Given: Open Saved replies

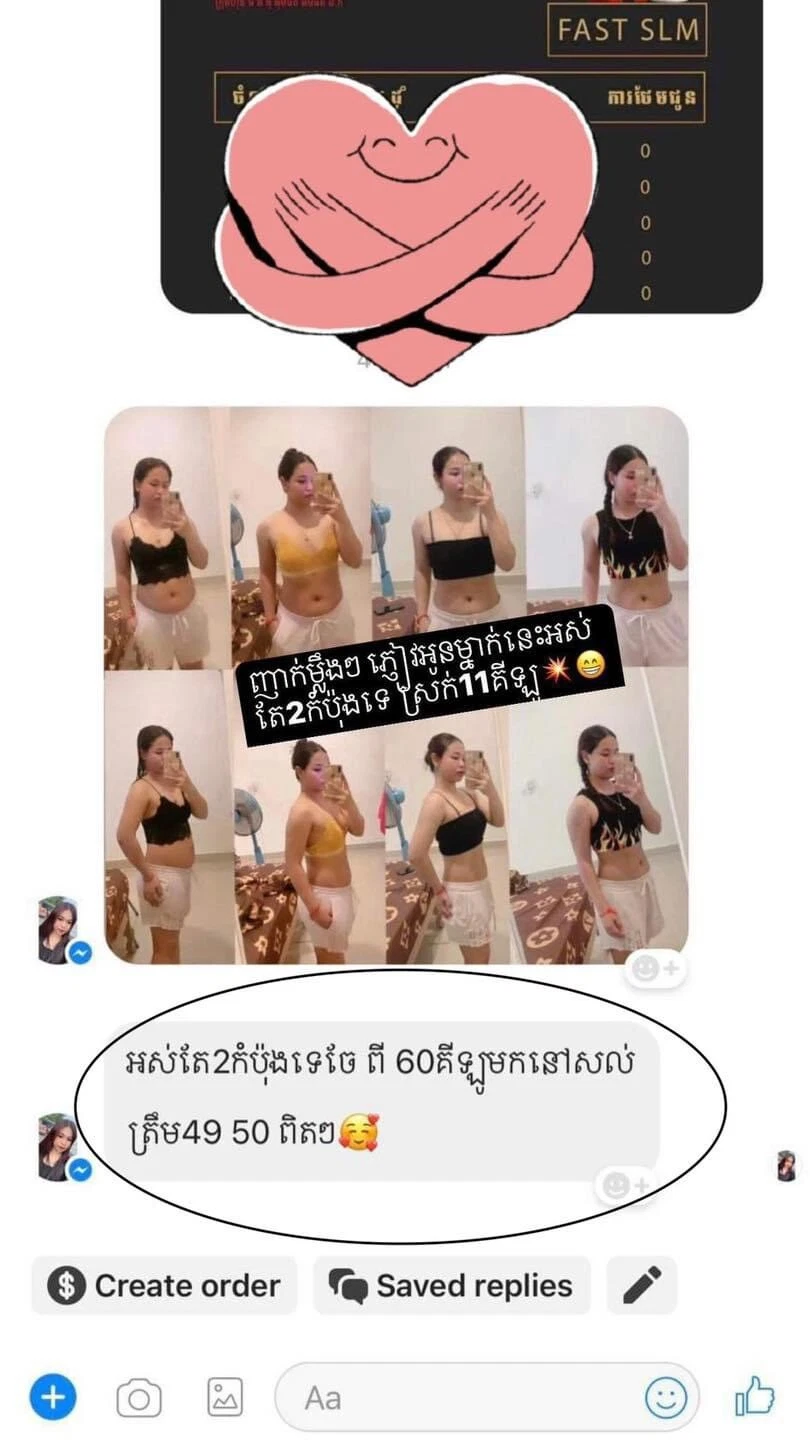Looking at the screenshot, I should pos(452,1285).
